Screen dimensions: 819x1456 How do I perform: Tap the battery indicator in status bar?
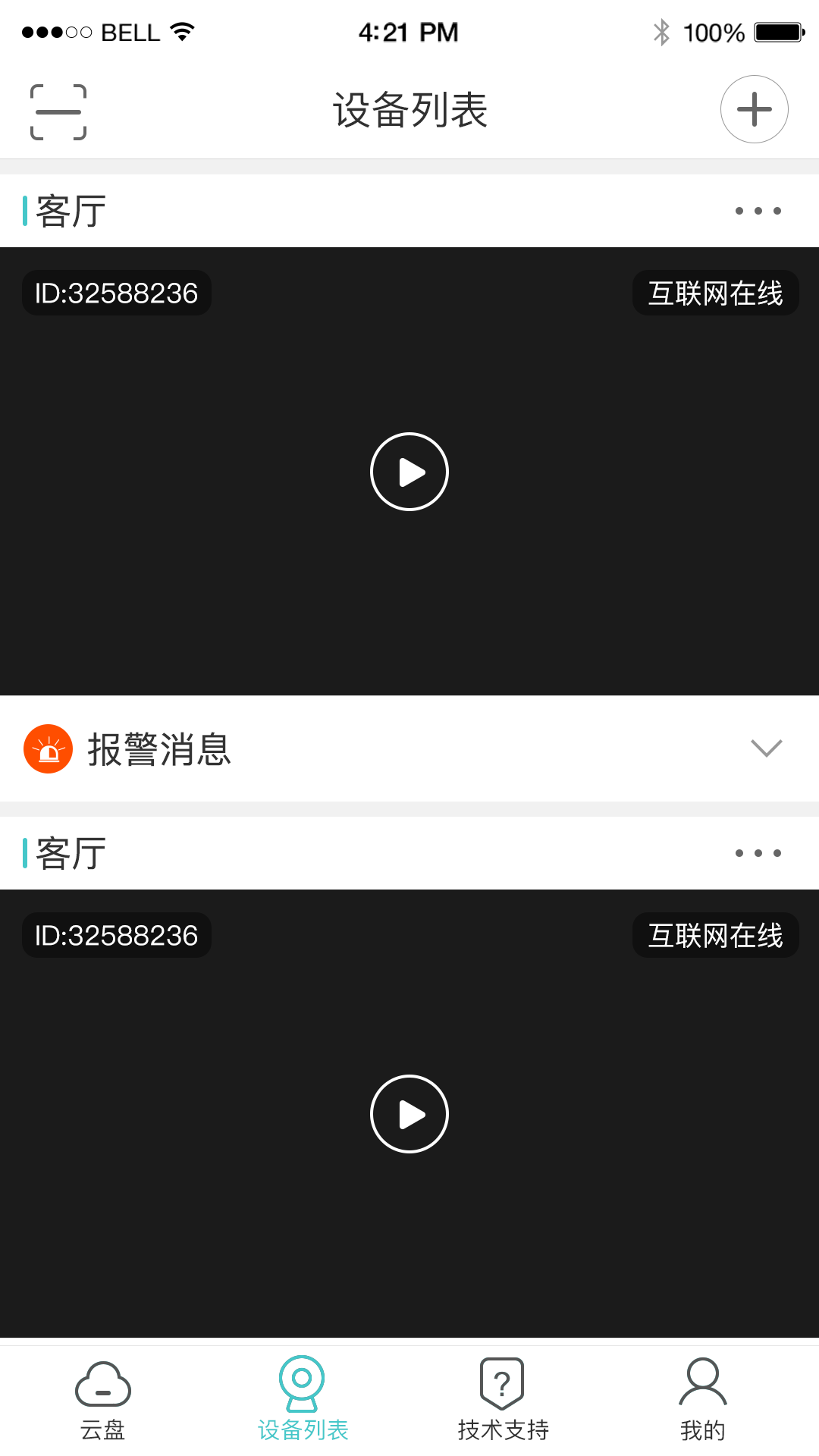click(x=777, y=31)
